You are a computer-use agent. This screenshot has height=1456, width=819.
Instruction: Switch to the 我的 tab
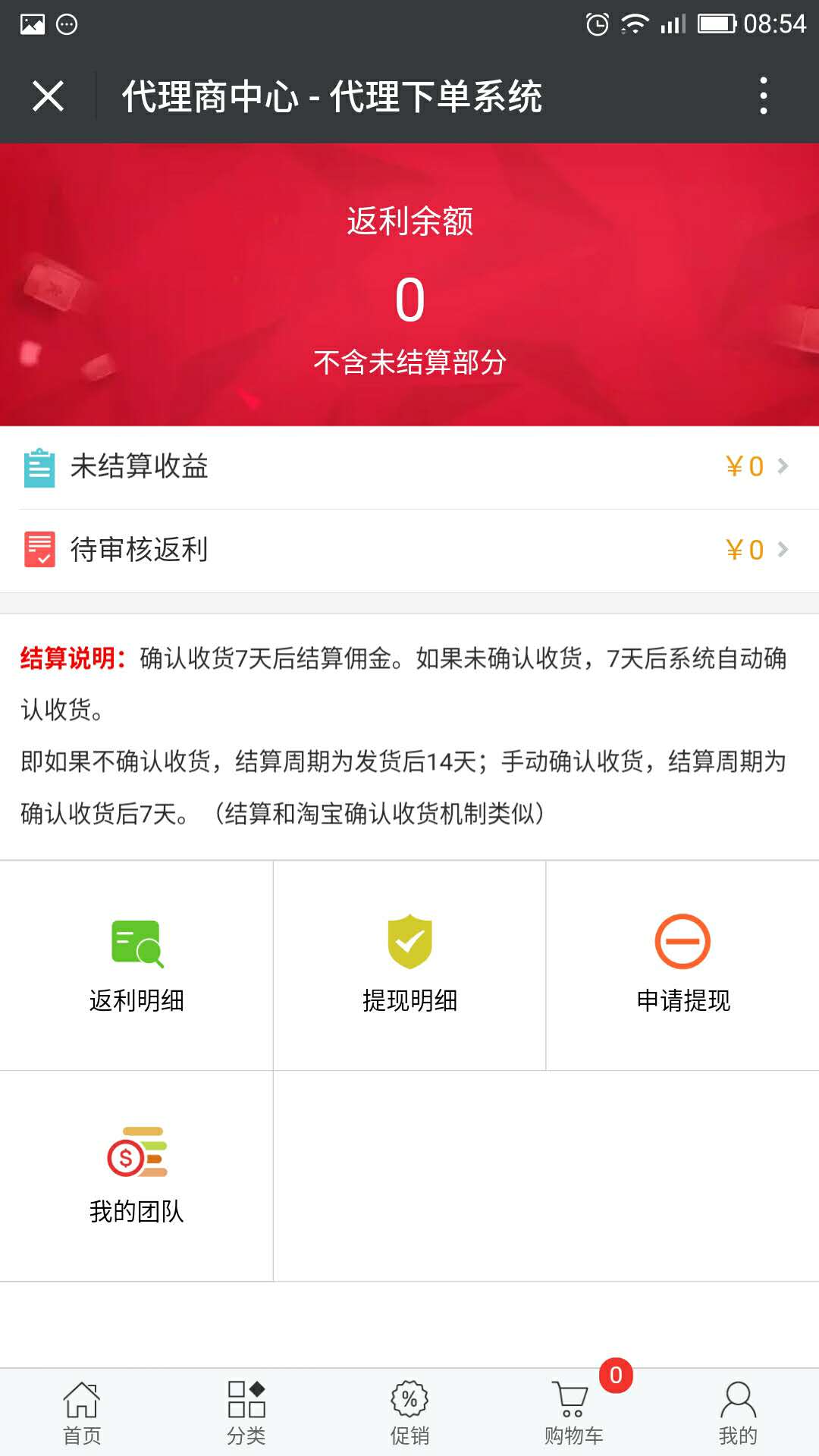click(737, 1412)
